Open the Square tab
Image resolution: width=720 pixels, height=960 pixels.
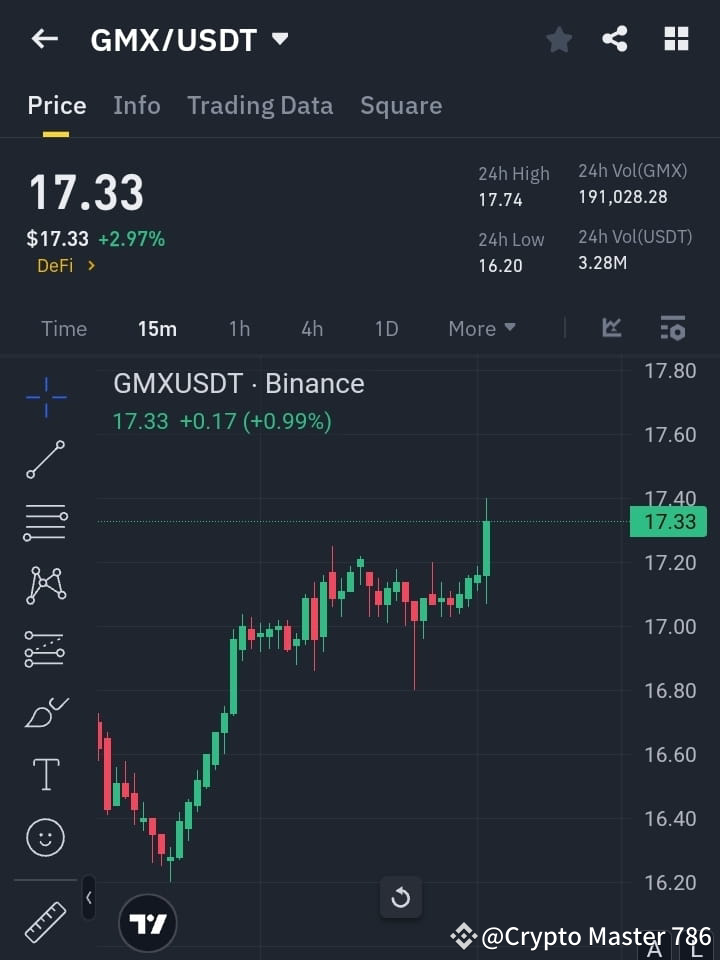click(x=401, y=105)
